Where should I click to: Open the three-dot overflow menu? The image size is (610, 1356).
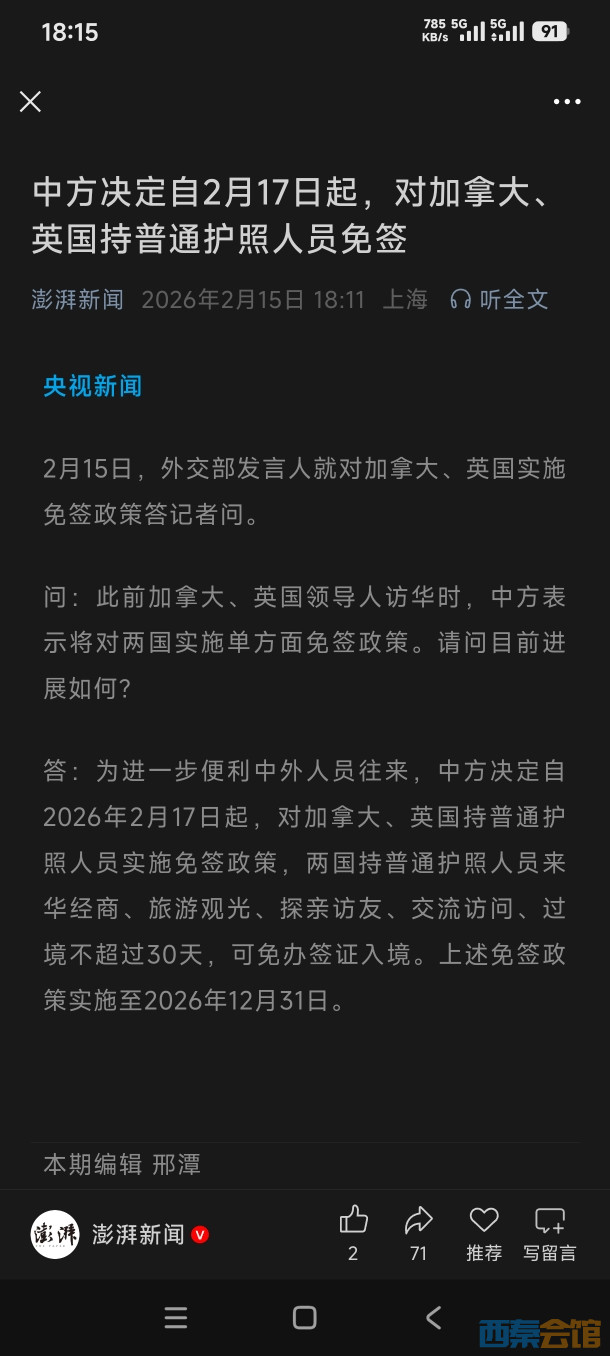[567, 101]
